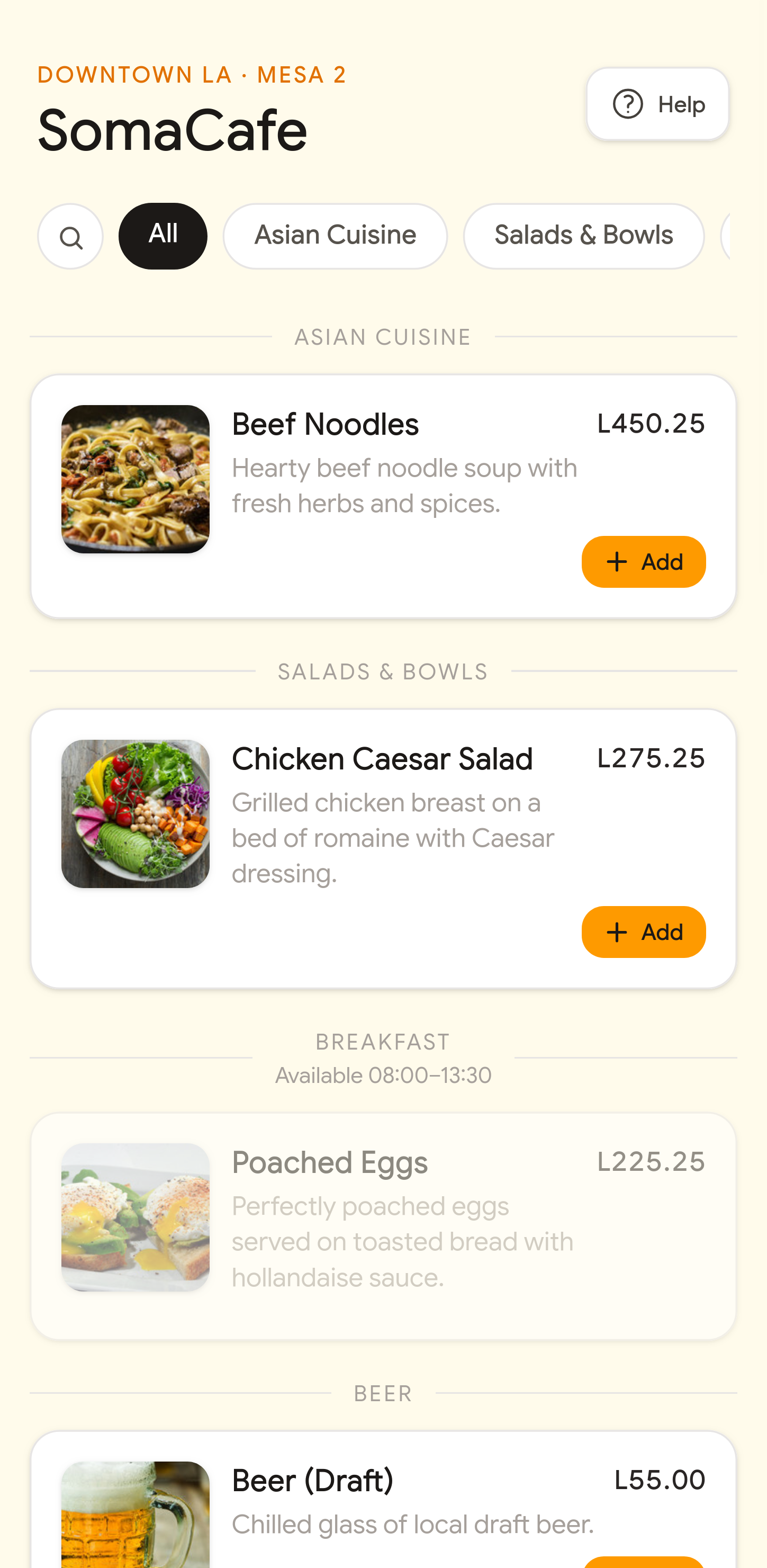The height and width of the screenshot is (1568, 767).
Task: Add Chicken Caesar Salad to the order
Action: pyautogui.click(x=644, y=931)
